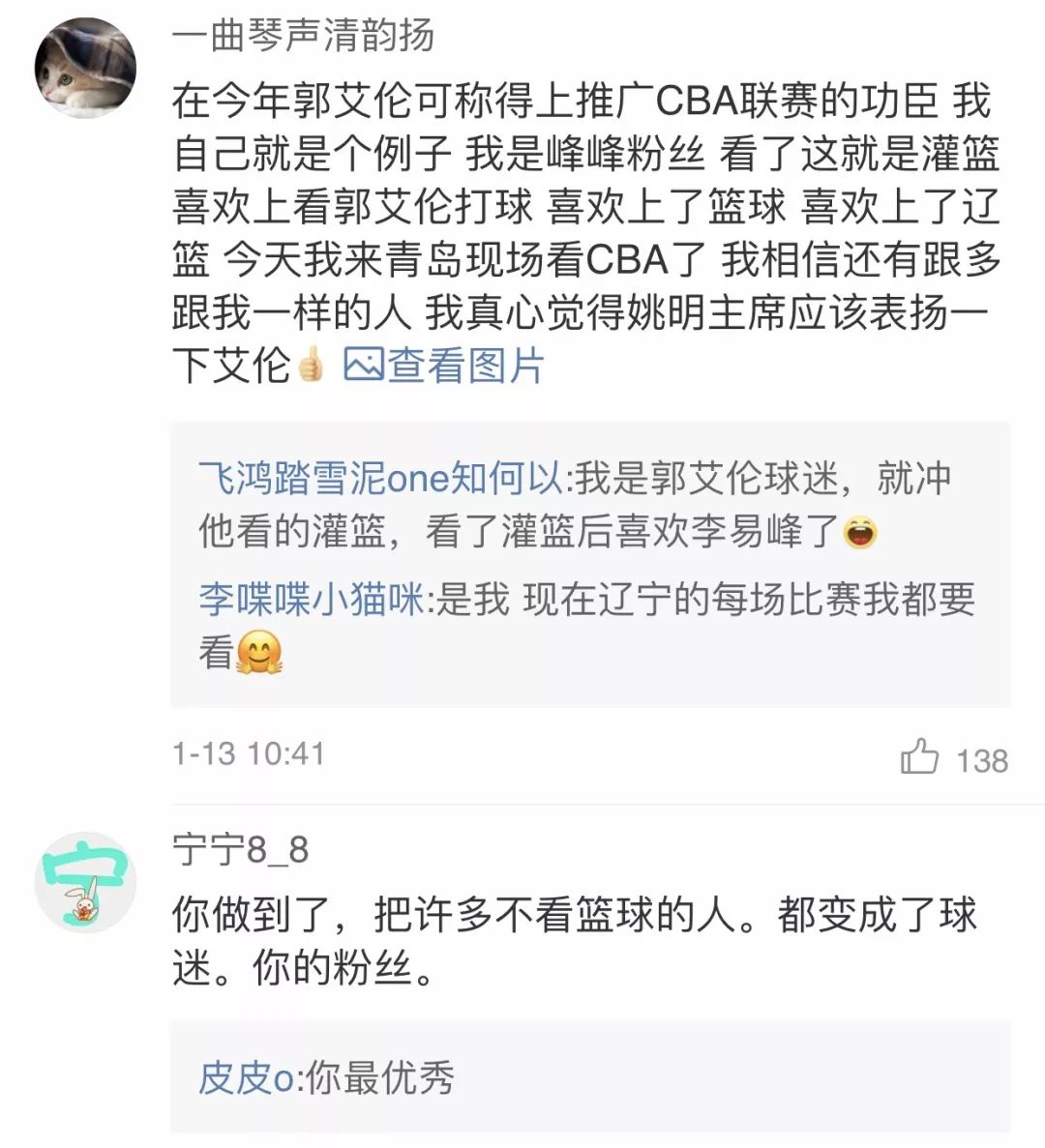This screenshot has width=1045, height=1148.
Task: Open 皮皮o's profile from the reply
Action: [x=246, y=1077]
